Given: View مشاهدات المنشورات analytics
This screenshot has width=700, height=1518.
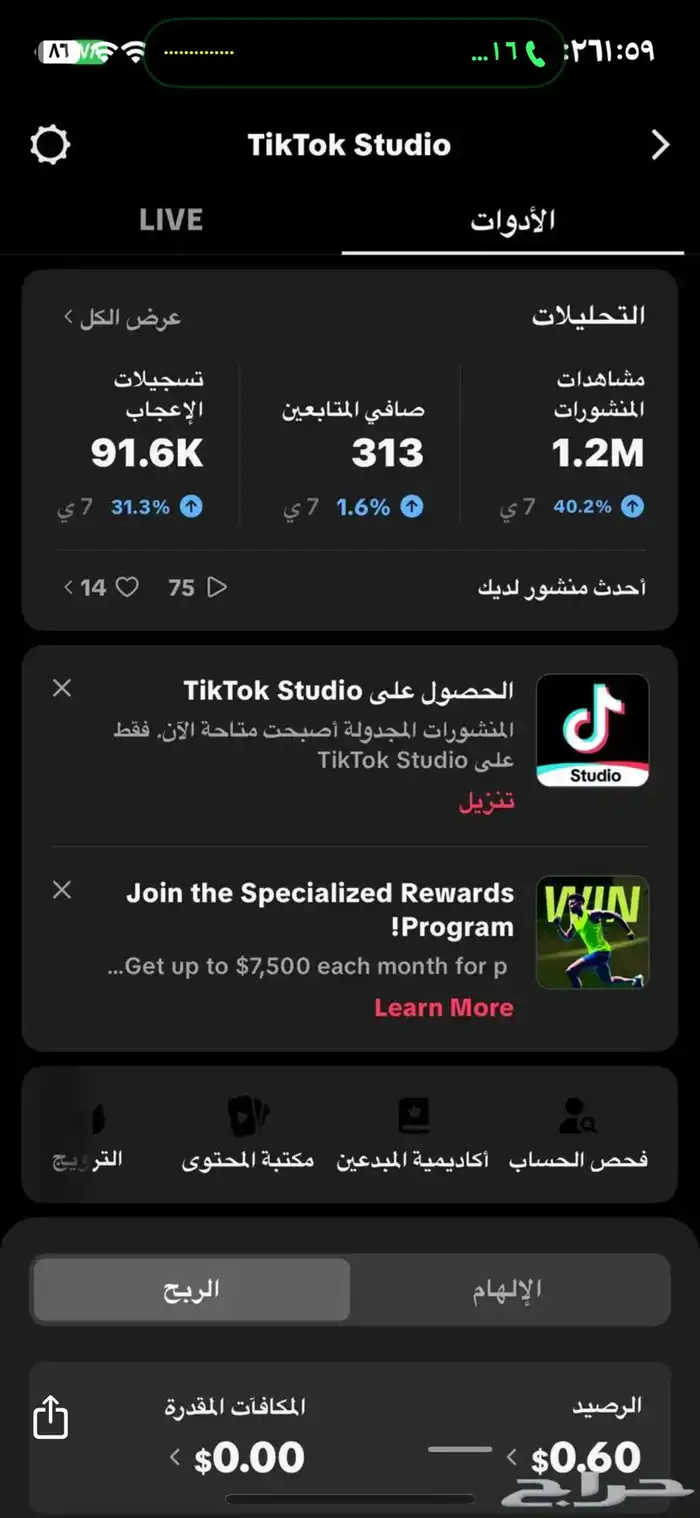Looking at the screenshot, I should (598, 440).
